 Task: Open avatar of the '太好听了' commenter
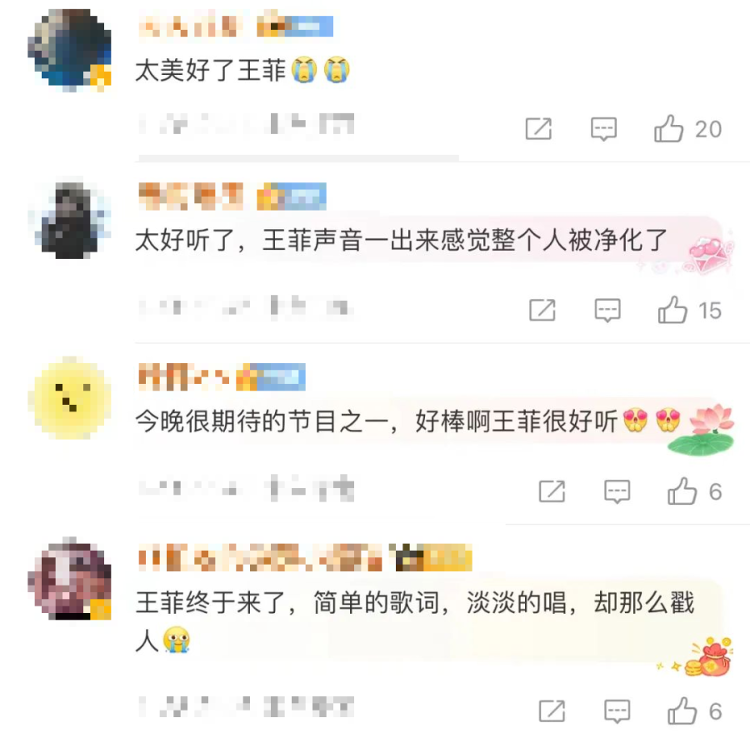69,219
